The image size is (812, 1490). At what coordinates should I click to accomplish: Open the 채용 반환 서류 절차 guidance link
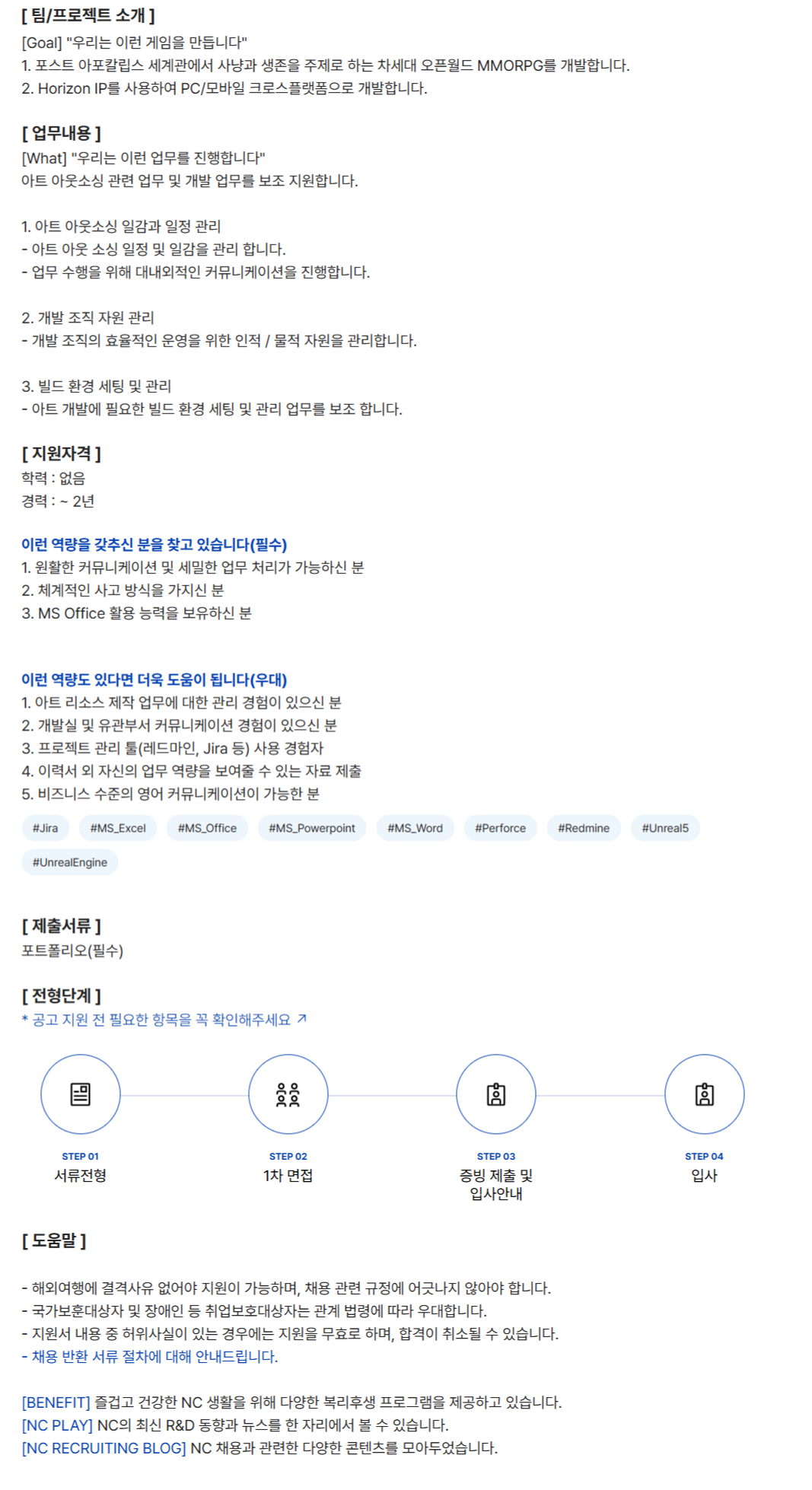point(151,1356)
